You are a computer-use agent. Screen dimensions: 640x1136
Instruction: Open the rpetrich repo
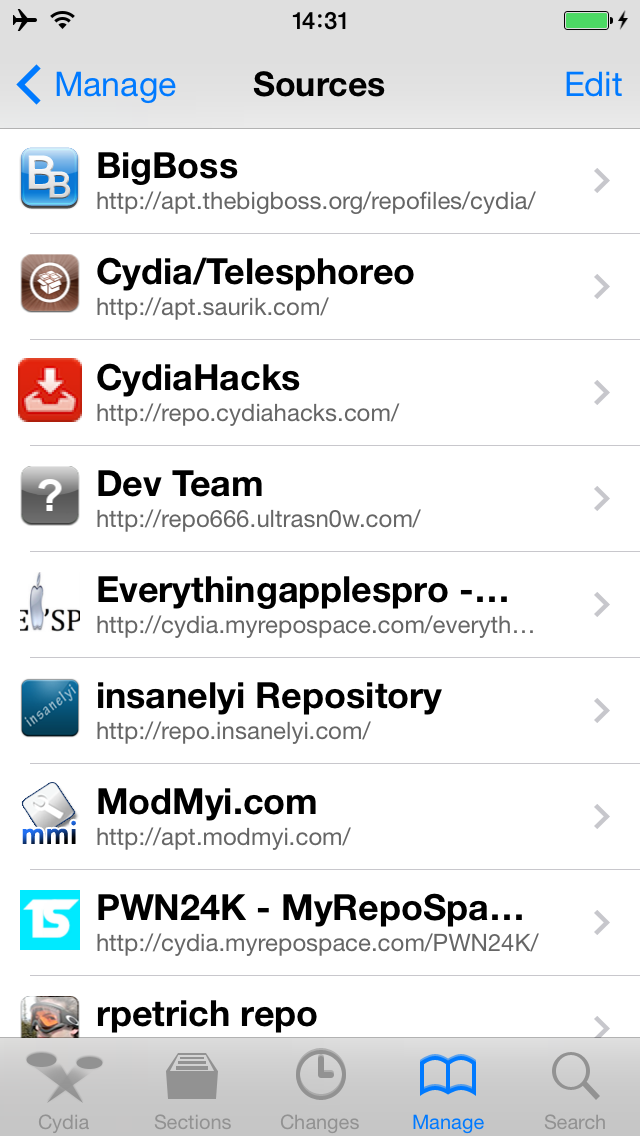(320, 1007)
